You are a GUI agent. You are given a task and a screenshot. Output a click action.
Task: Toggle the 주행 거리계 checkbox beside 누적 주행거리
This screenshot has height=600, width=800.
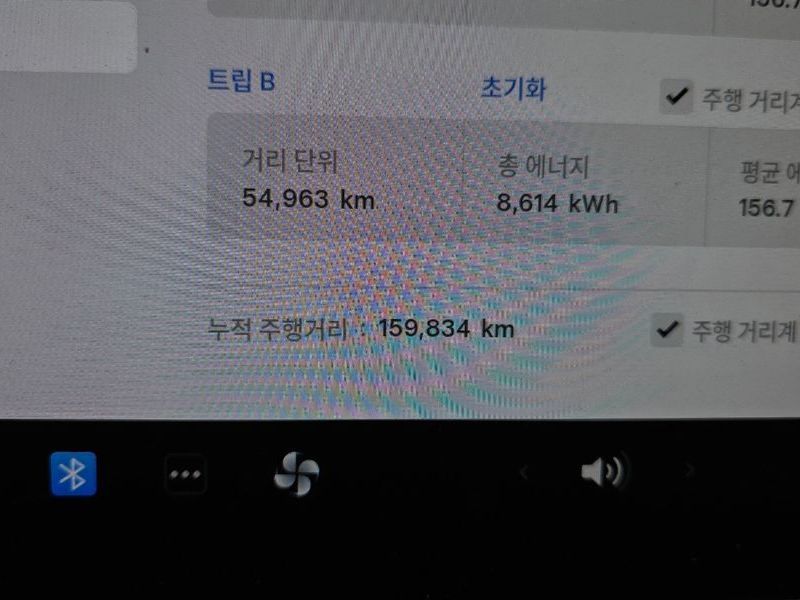click(667, 329)
